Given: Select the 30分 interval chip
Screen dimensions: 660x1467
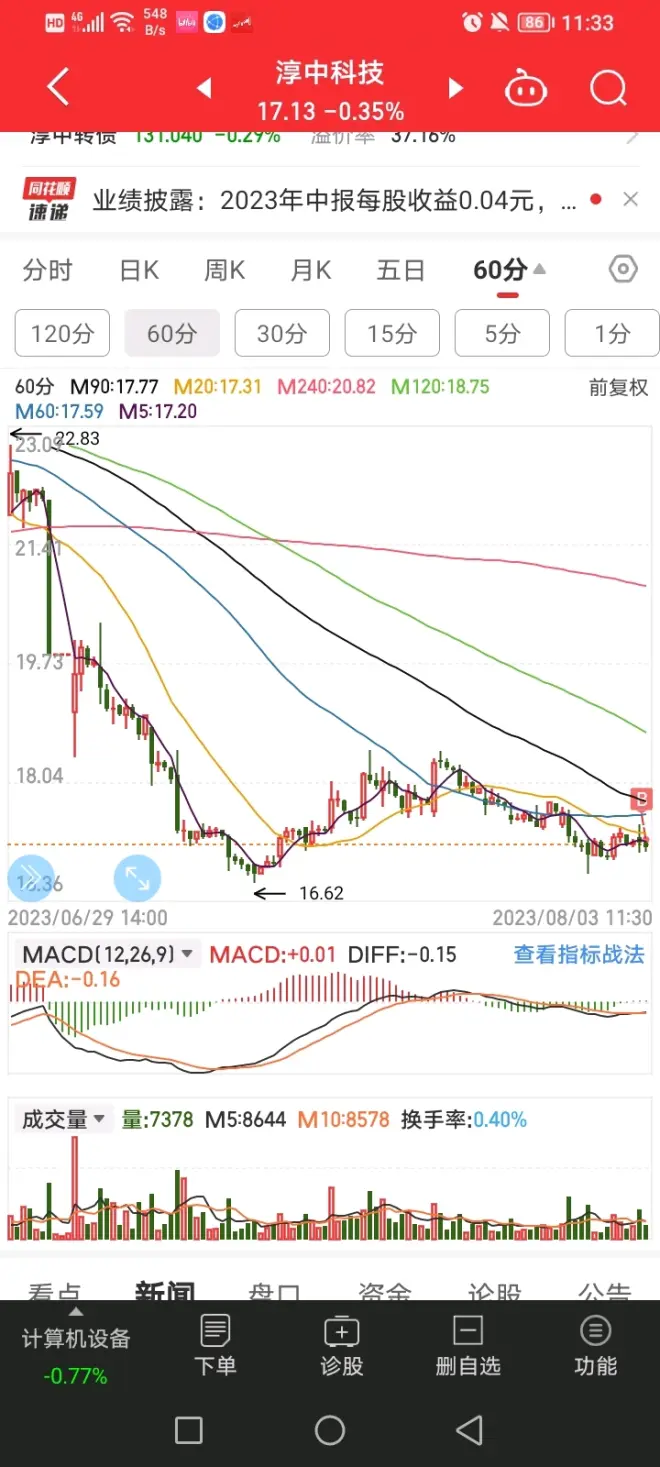Looking at the screenshot, I should click(x=282, y=333).
